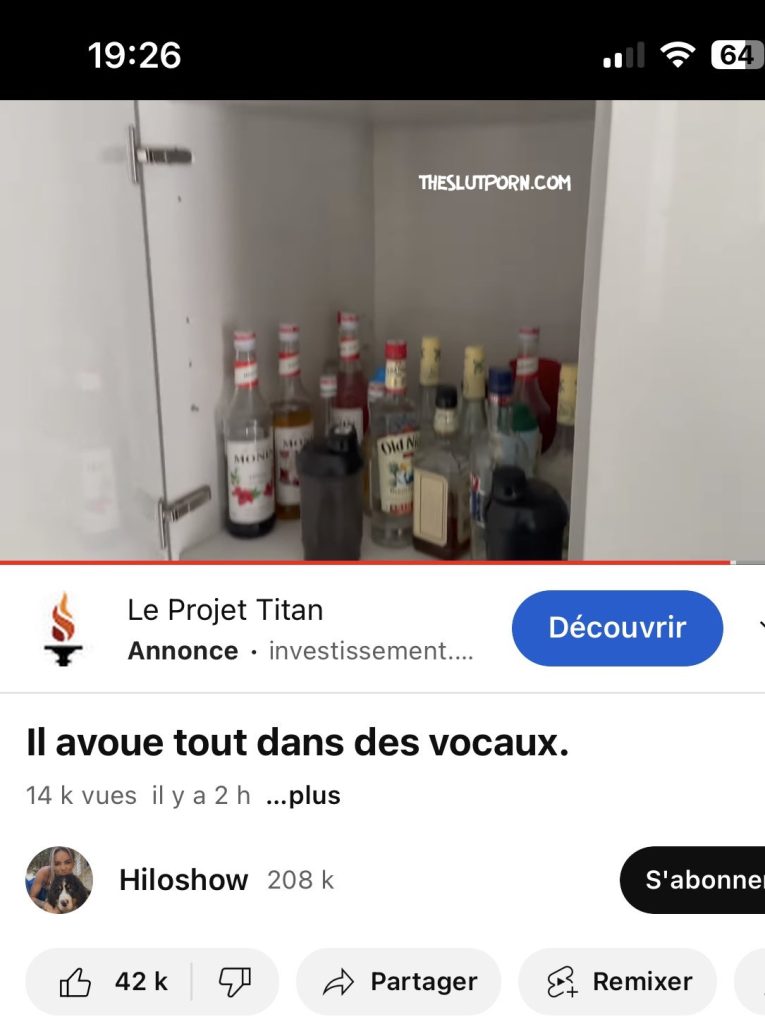765x1024 pixels.
Task: Share the video via Partager
Action: point(398,982)
